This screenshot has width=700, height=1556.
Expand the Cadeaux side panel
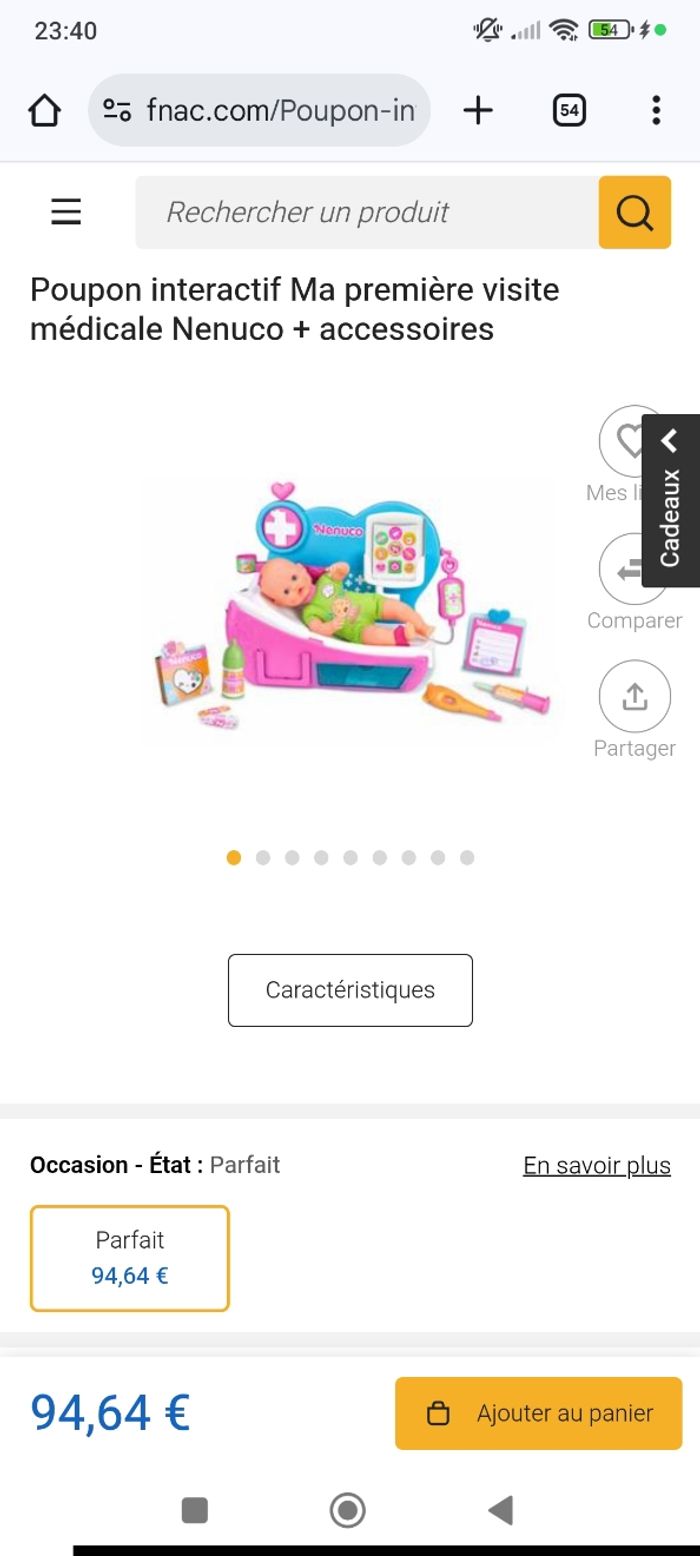click(x=670, y=500)
